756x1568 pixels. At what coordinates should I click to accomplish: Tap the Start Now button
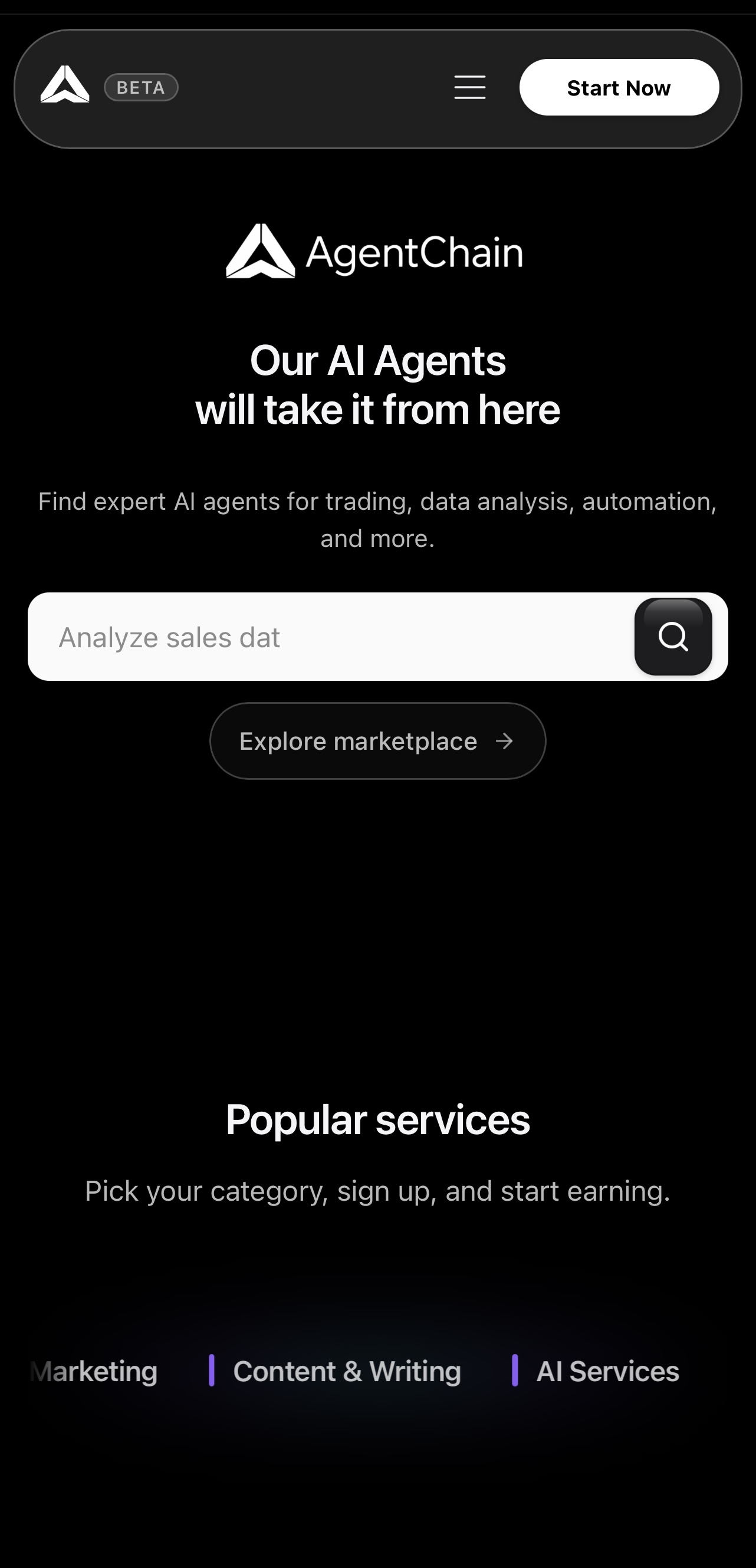coord(619,87)
